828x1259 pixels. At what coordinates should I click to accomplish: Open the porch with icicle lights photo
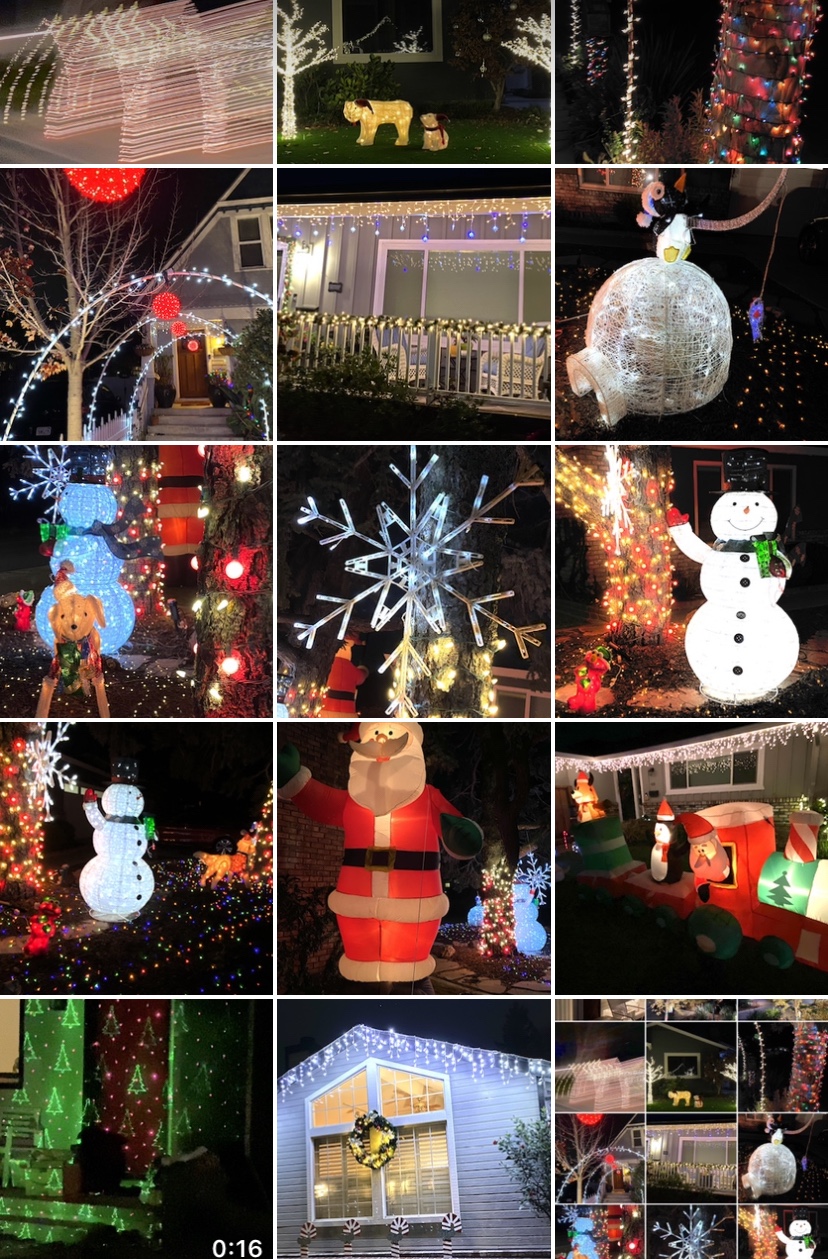coord(413,304)
